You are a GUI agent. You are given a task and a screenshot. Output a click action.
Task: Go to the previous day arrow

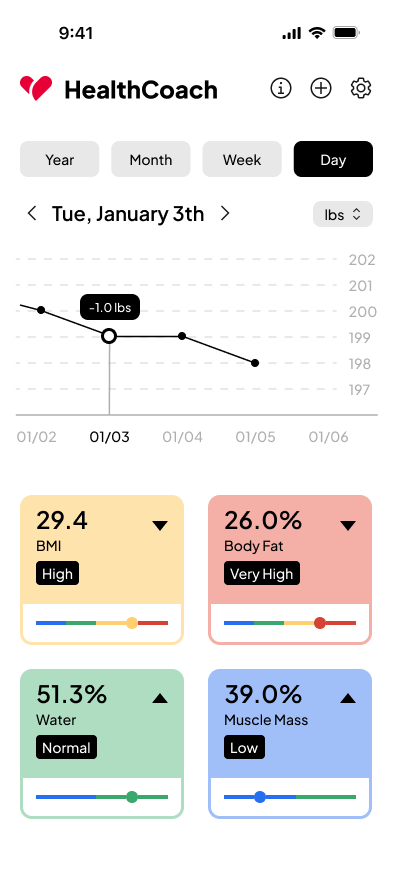coord(32,213)
